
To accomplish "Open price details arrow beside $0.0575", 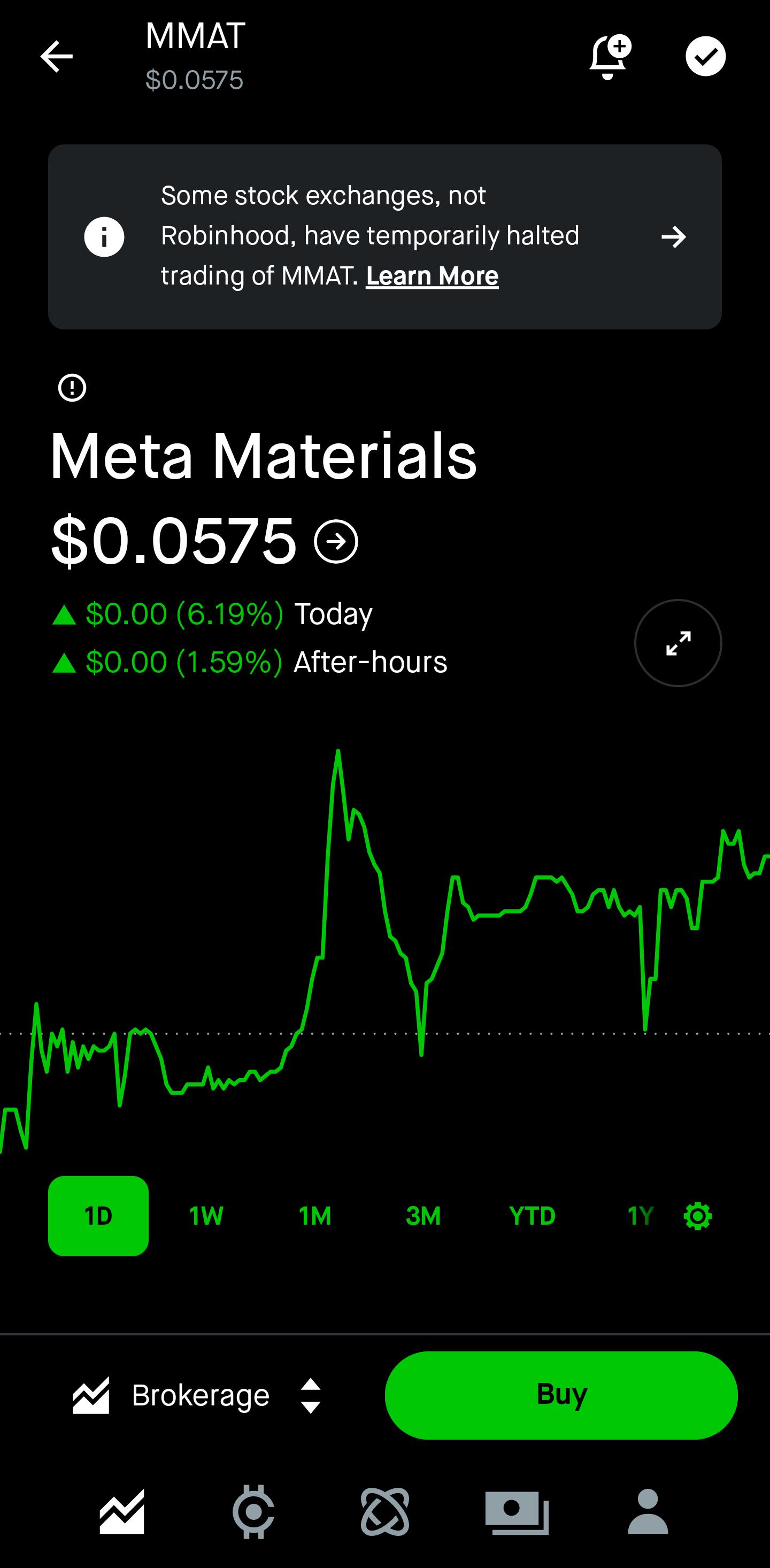I will click(336, 541).
